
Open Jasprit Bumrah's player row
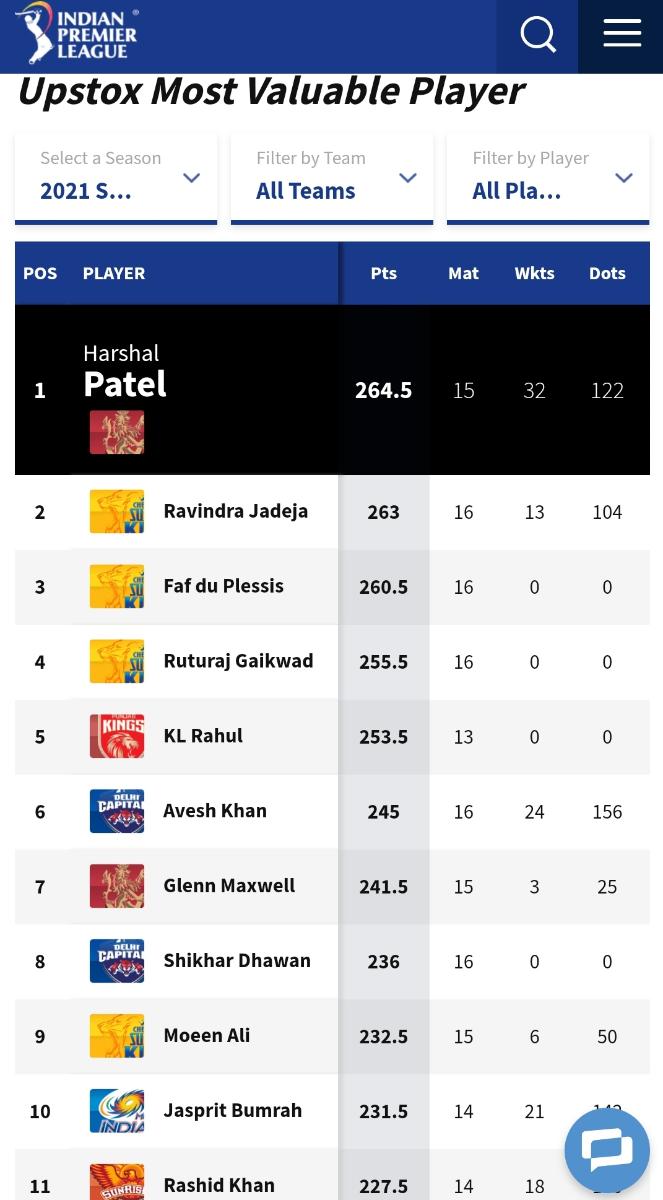pos(332,1111)
